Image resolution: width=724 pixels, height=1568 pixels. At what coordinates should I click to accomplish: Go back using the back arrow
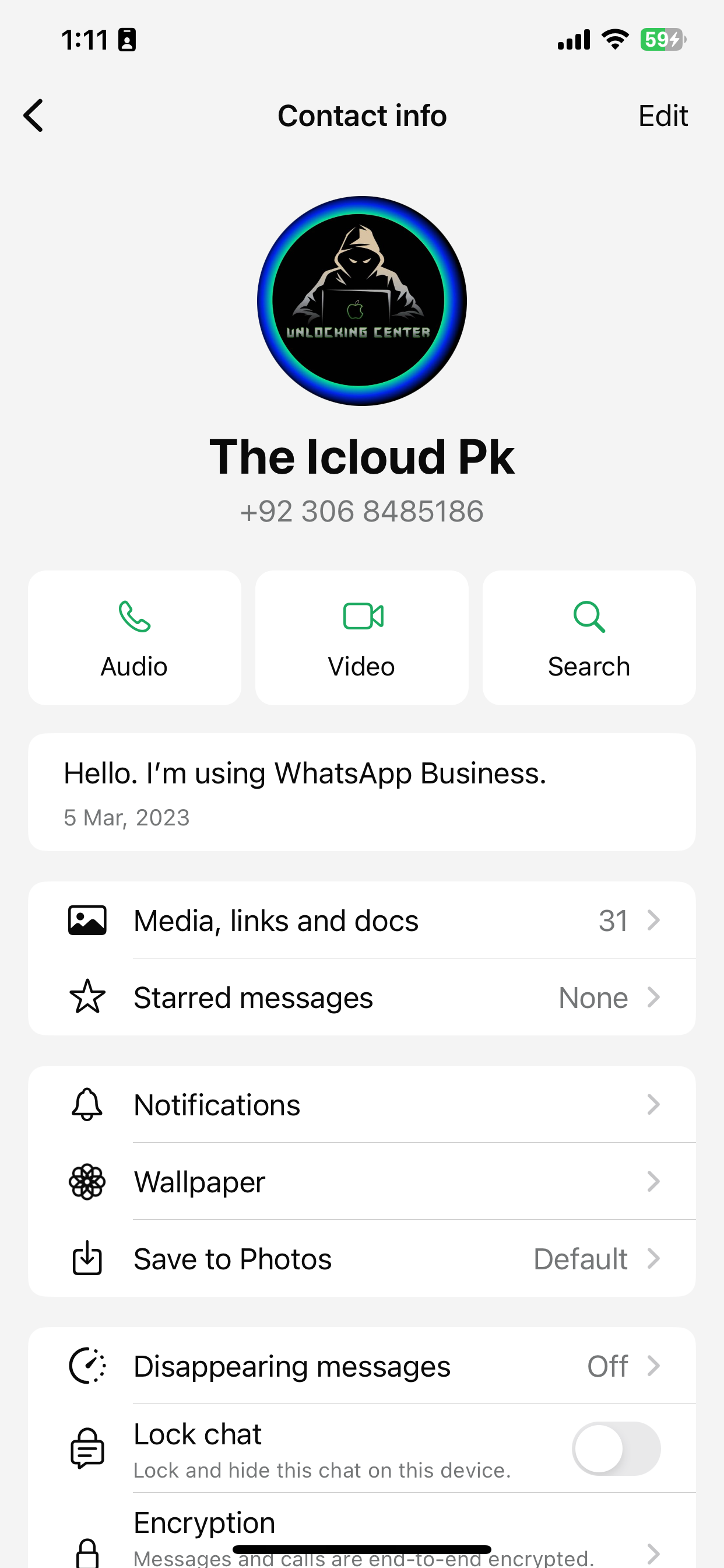[x=34, y=116]
